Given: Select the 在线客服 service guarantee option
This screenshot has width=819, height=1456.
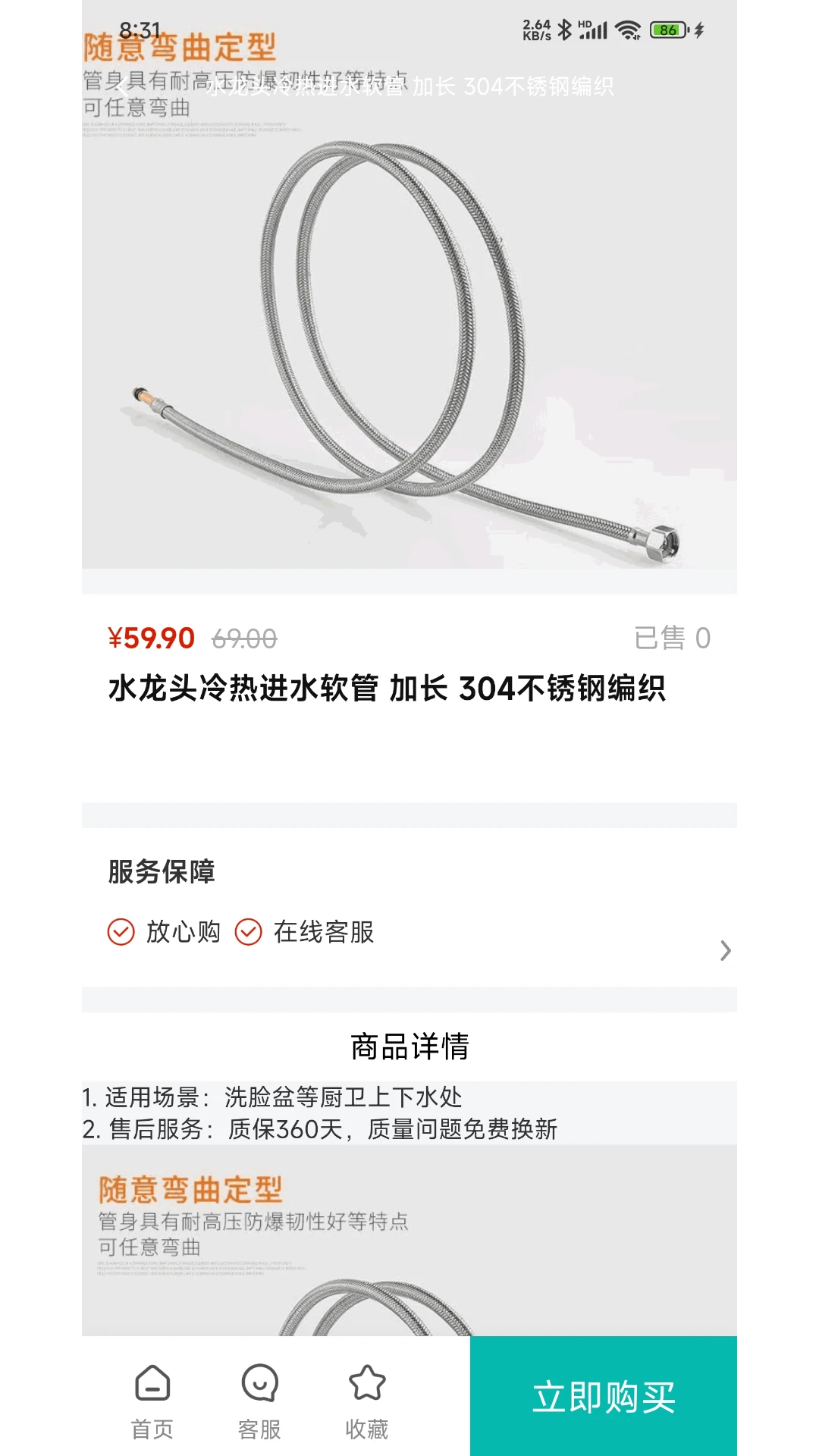Looking at the screenshot, I should [x=325, y=933].
